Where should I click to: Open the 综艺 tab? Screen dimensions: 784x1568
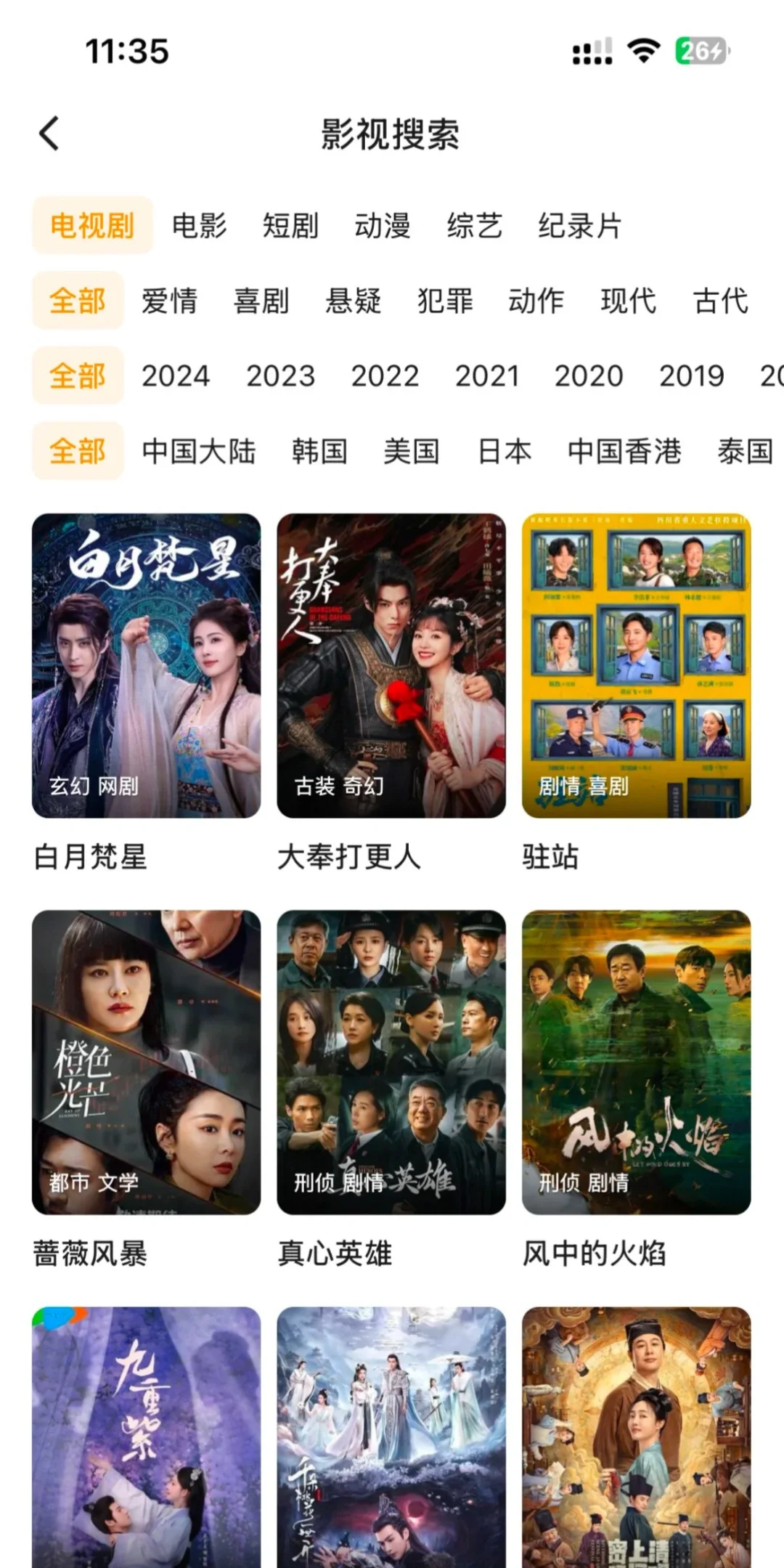pos(474,226)
